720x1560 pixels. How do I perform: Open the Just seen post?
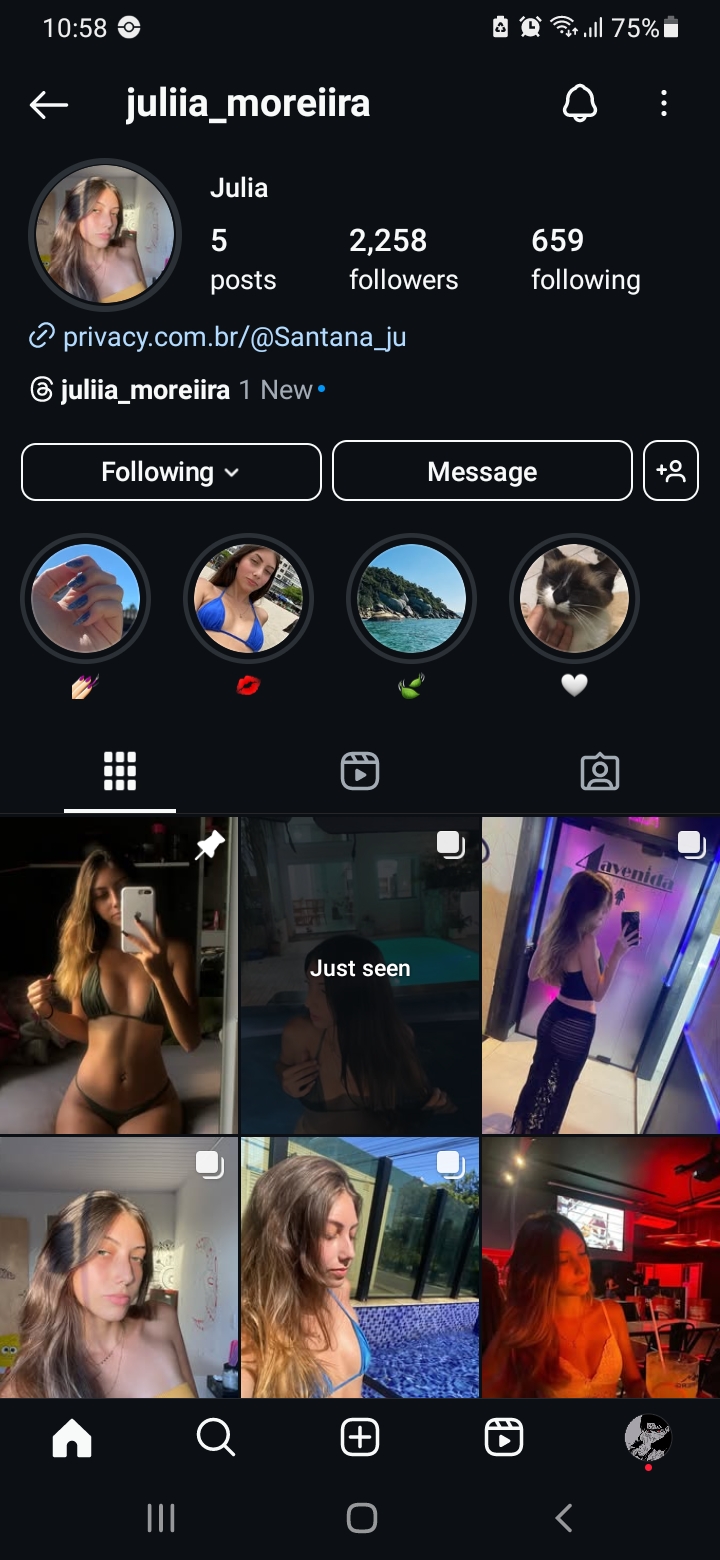pos(360,975)
